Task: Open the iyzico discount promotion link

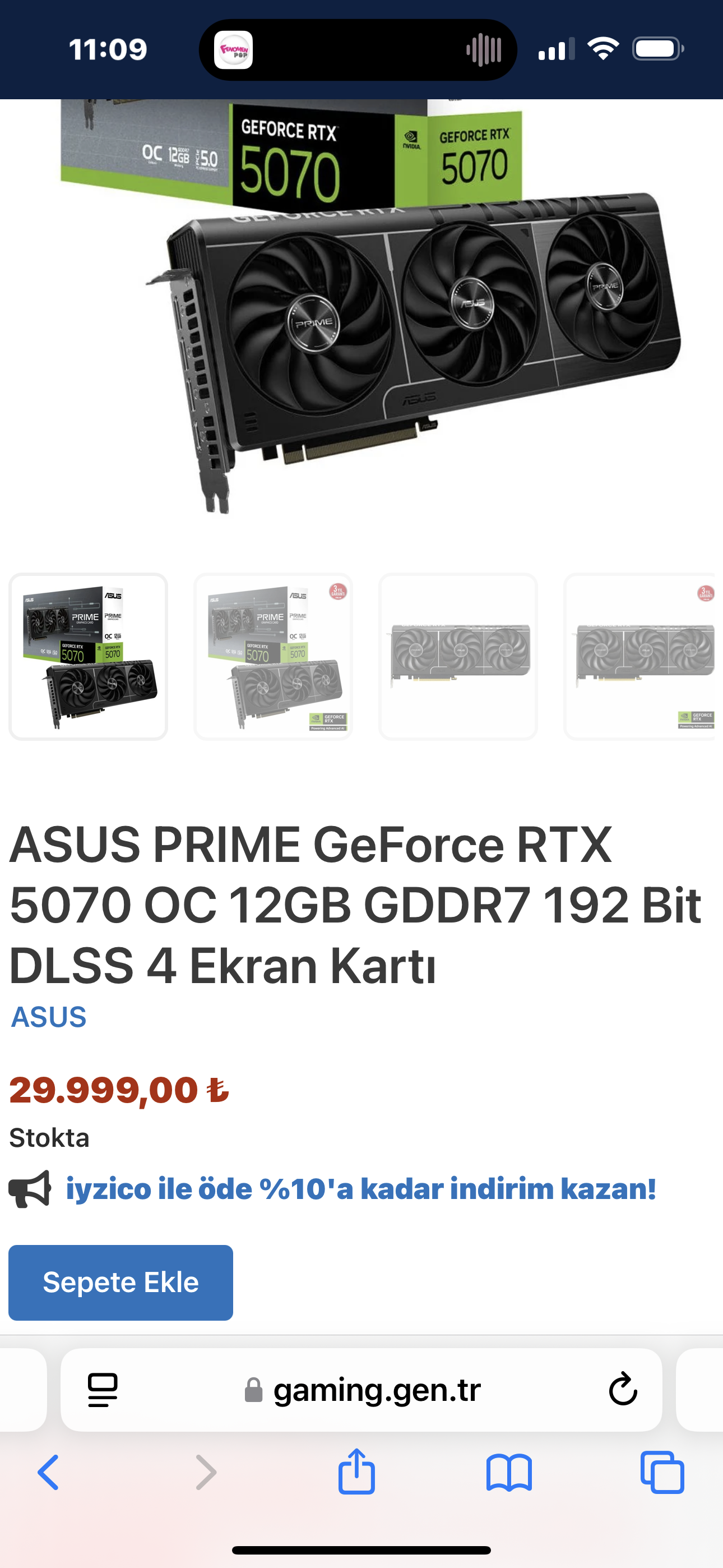Action: click(361, 1189)
